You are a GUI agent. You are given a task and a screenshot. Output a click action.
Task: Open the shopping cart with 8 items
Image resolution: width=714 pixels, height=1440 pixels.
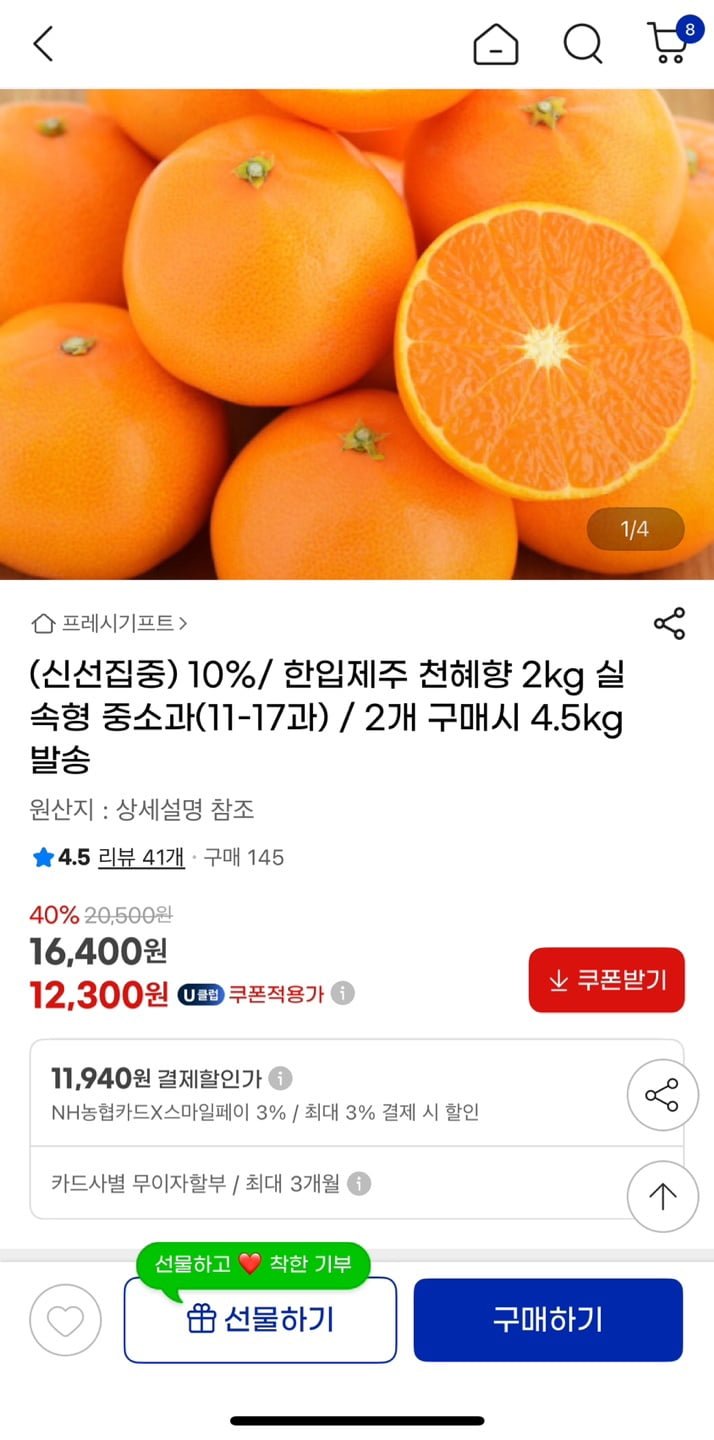[669, 44]
